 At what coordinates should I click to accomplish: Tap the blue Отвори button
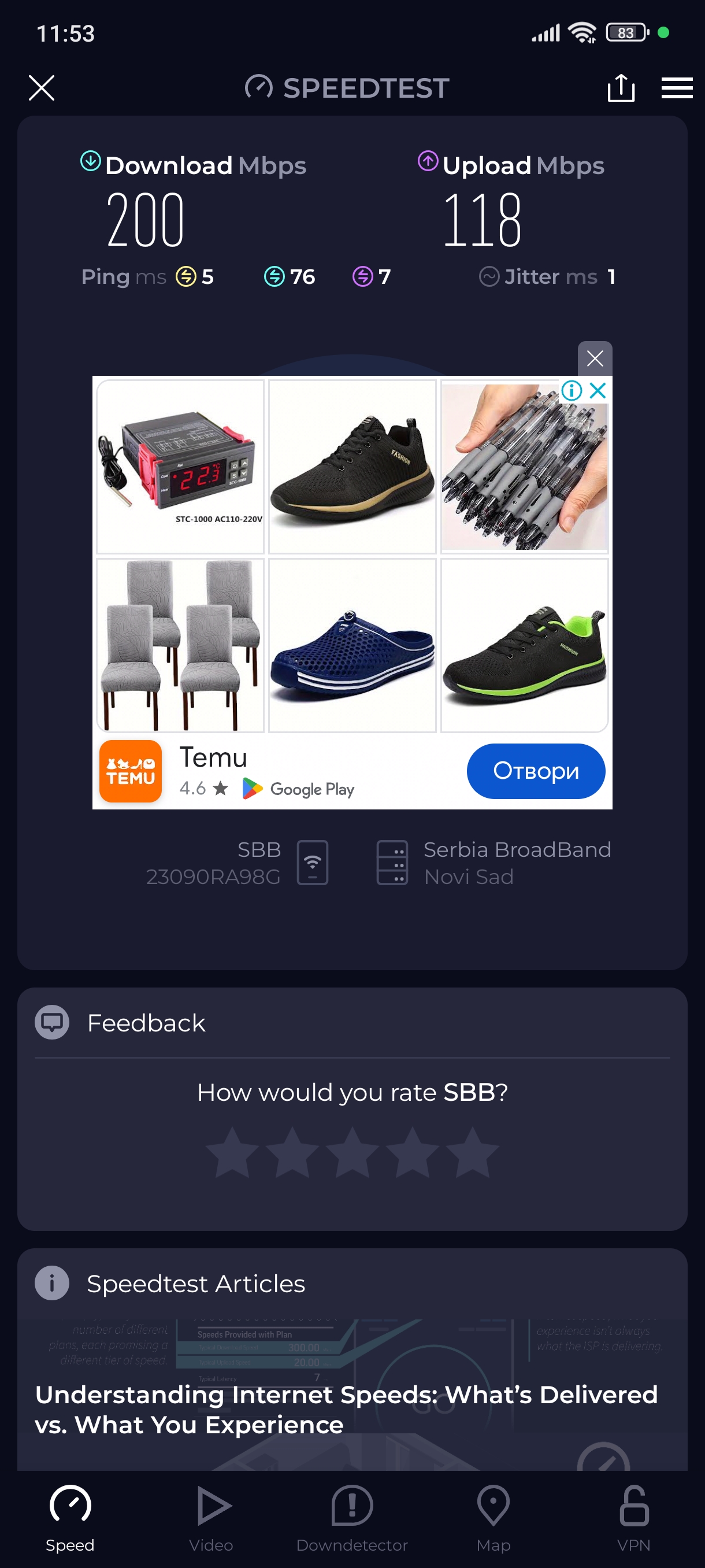(535, 771)
